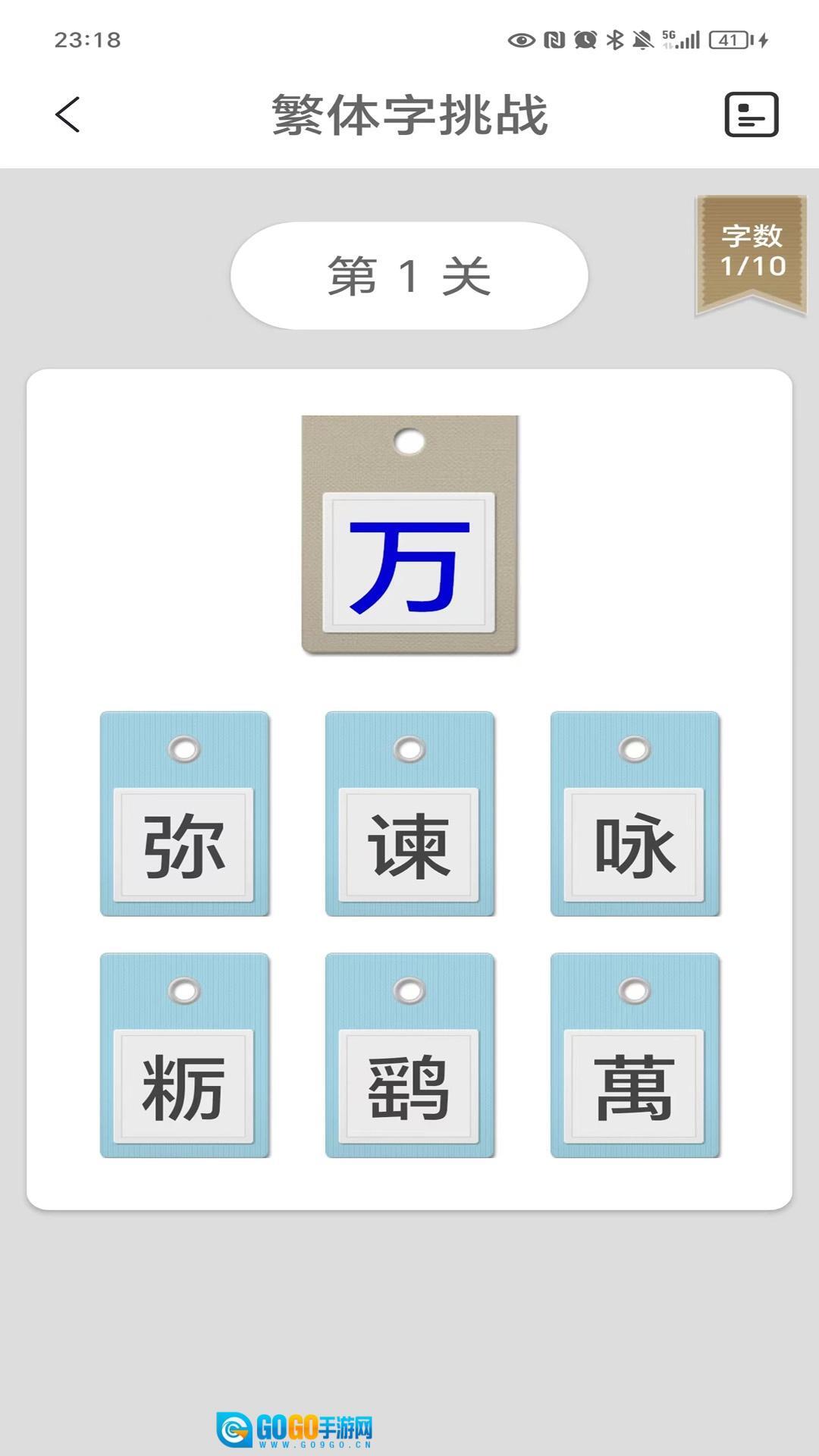Go back using the top-left arrow
Screen dimensions: 819x1456
pyautogui.click(x=67, y=115)
